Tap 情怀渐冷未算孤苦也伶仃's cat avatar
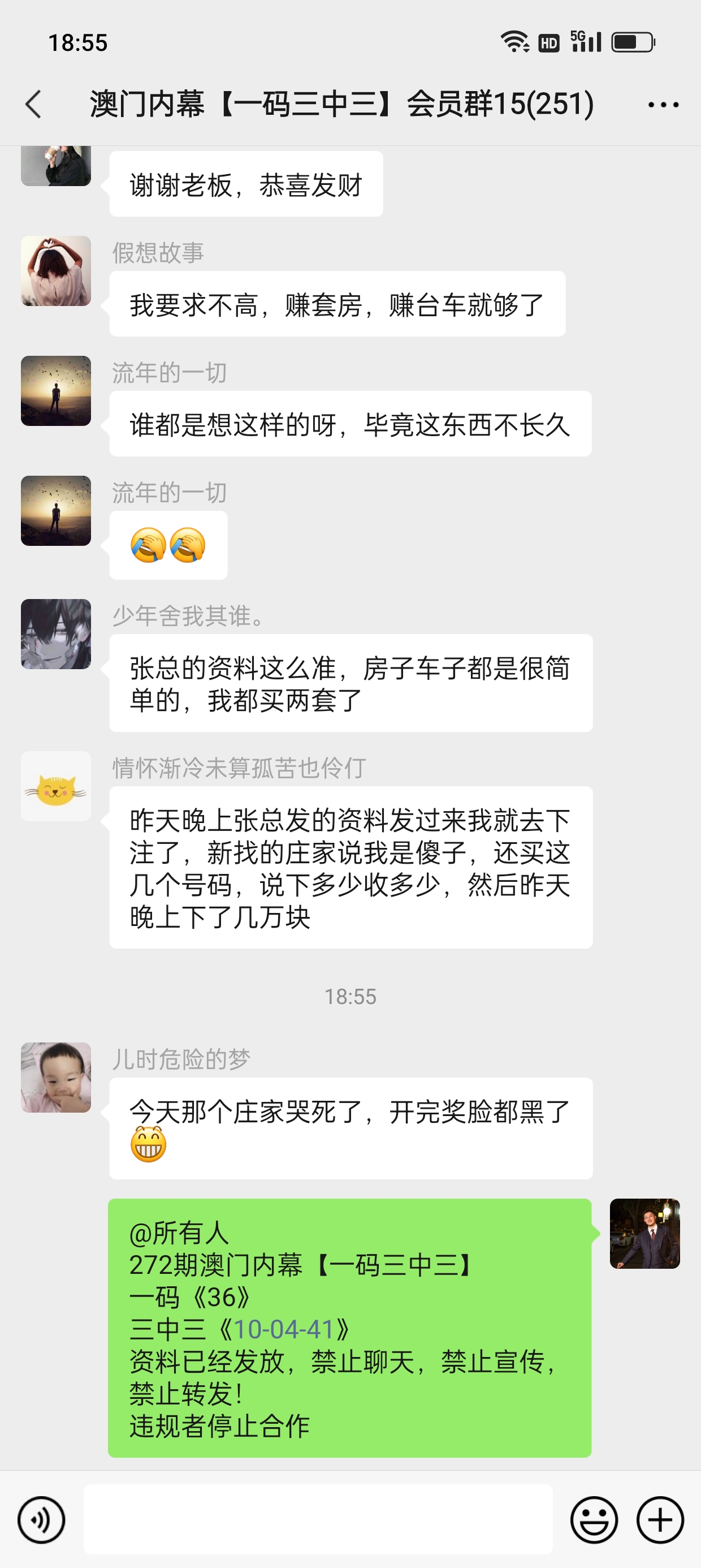Screen dimensions: 701x1568 click(x=56, y=786)
